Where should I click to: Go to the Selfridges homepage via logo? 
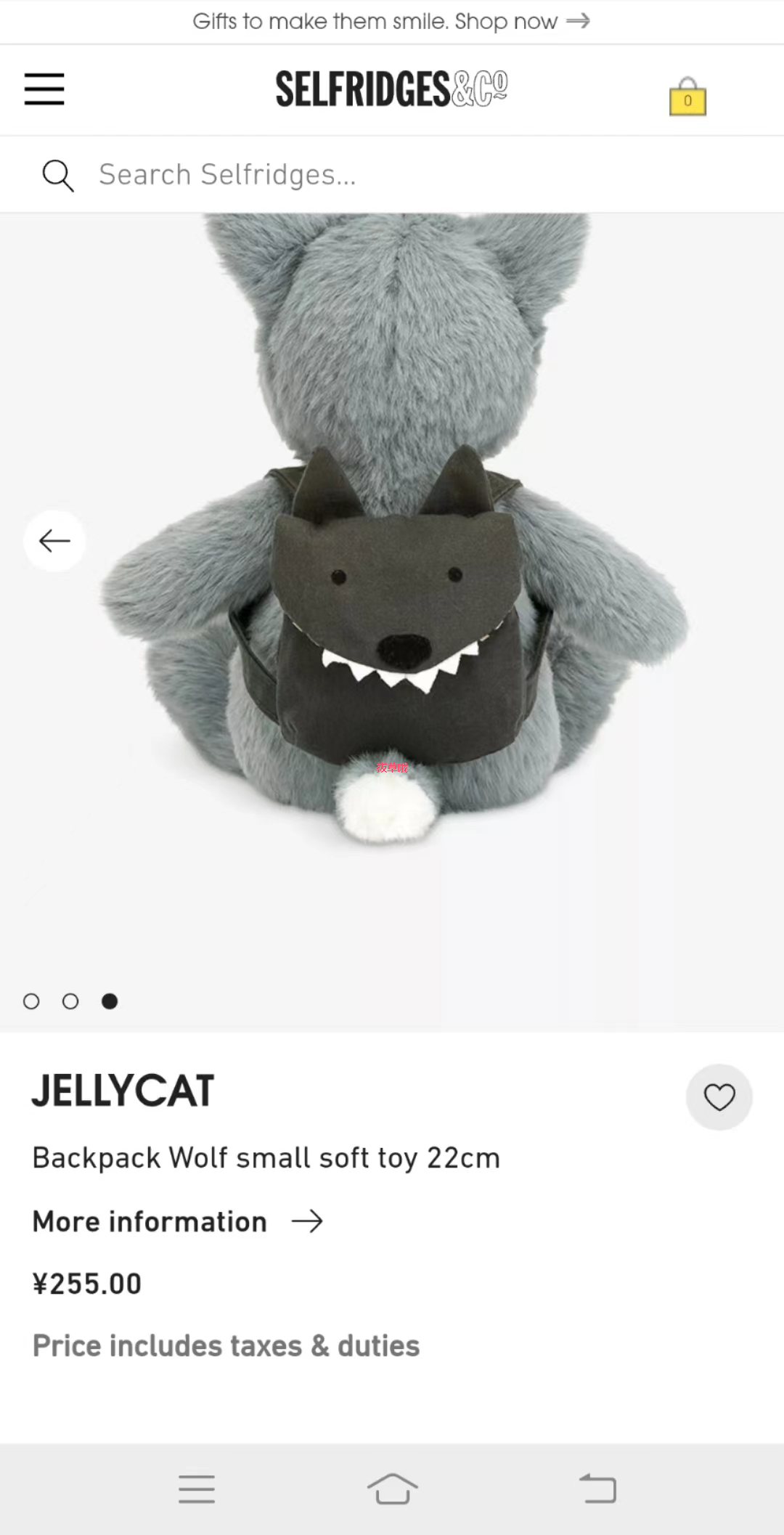391,89
